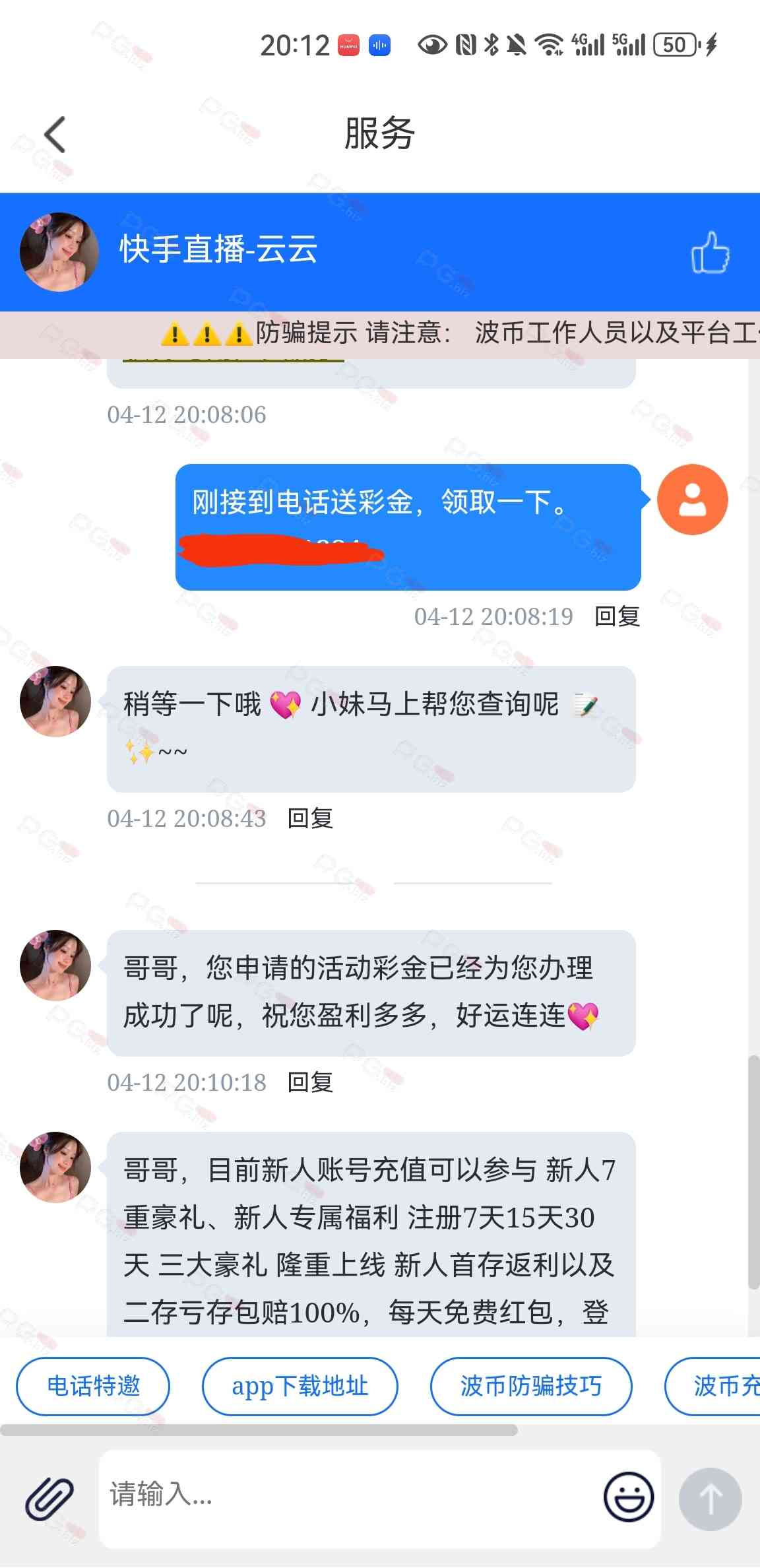
Task: Choose the 电话特邀 quick chip
Action: point(93,1386)
